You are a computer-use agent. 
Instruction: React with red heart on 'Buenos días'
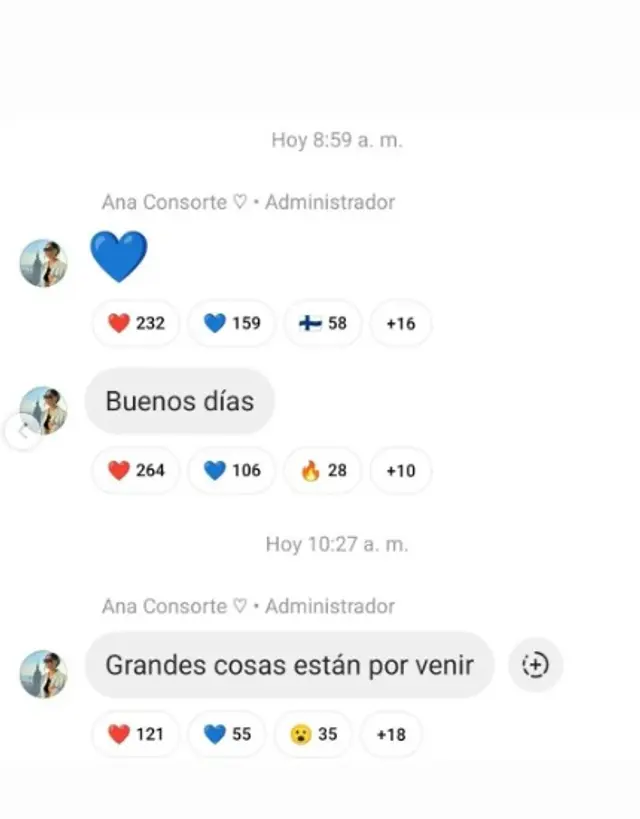pos(136,470)
